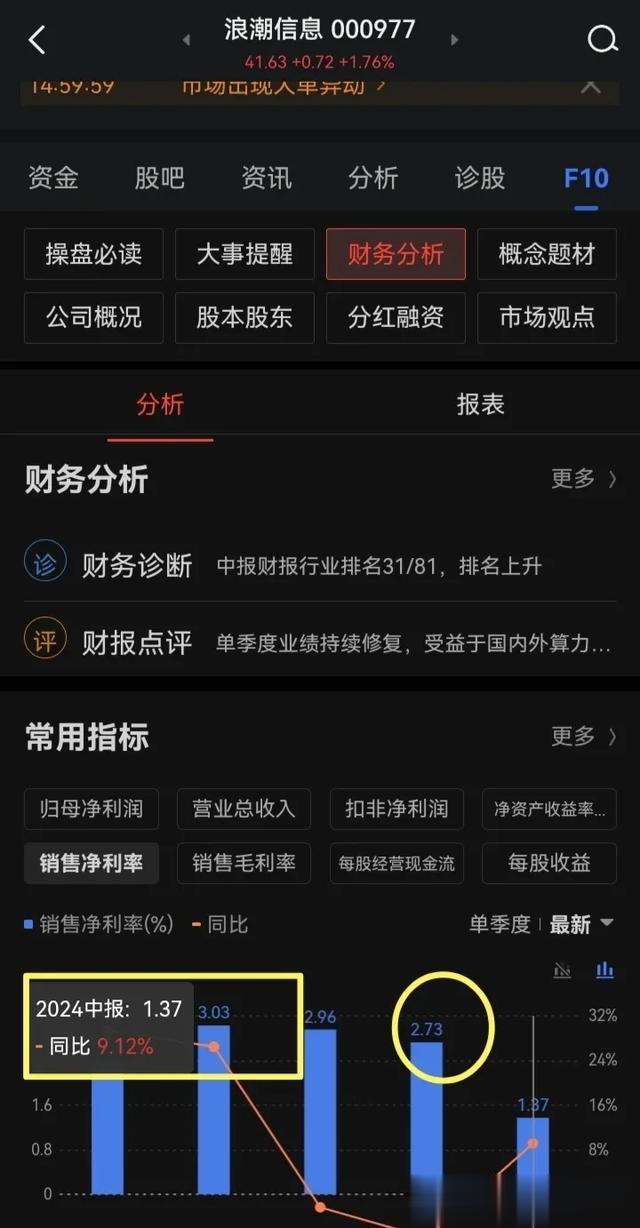Switch to the 资金 tab
Image resolution: width=640 pixels, height=1228 pixels.
click(53, 178)
